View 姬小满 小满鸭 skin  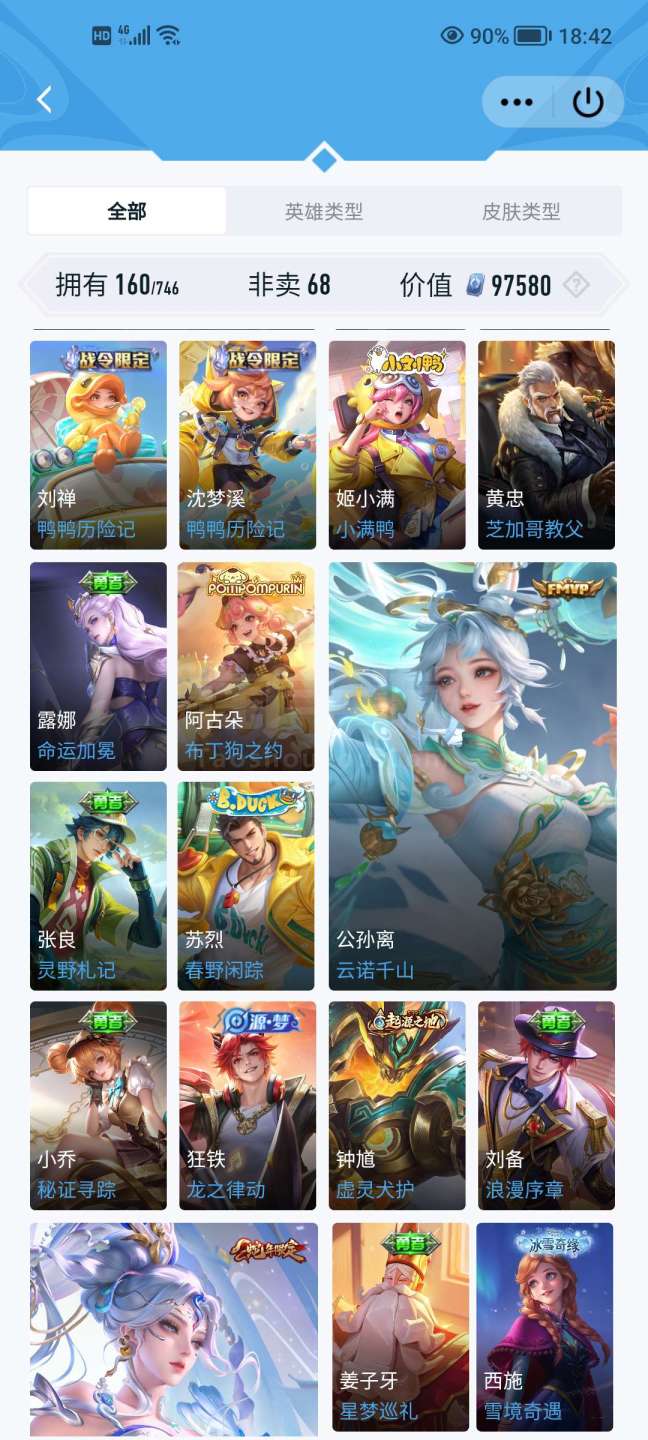[x=397, y=445]
